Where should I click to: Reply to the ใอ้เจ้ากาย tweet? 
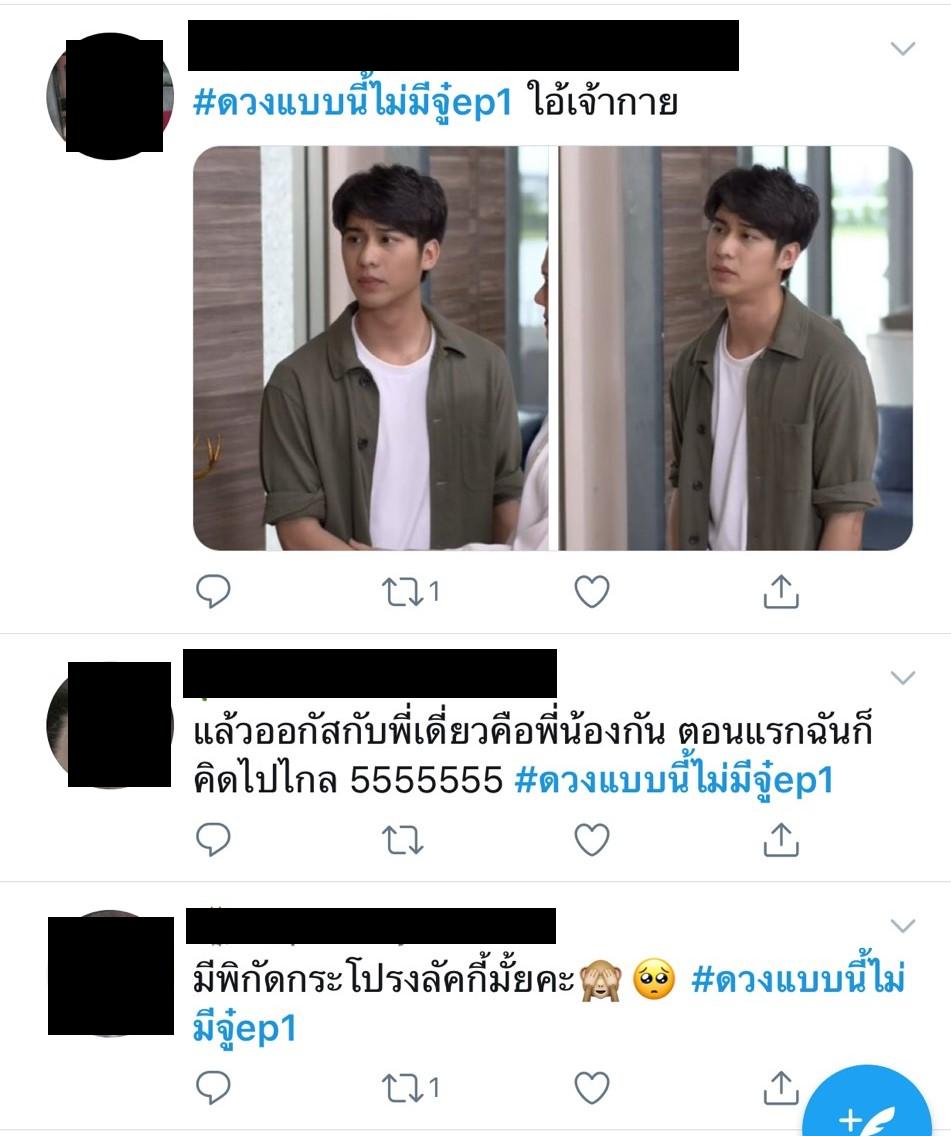(x=212, y=592)
